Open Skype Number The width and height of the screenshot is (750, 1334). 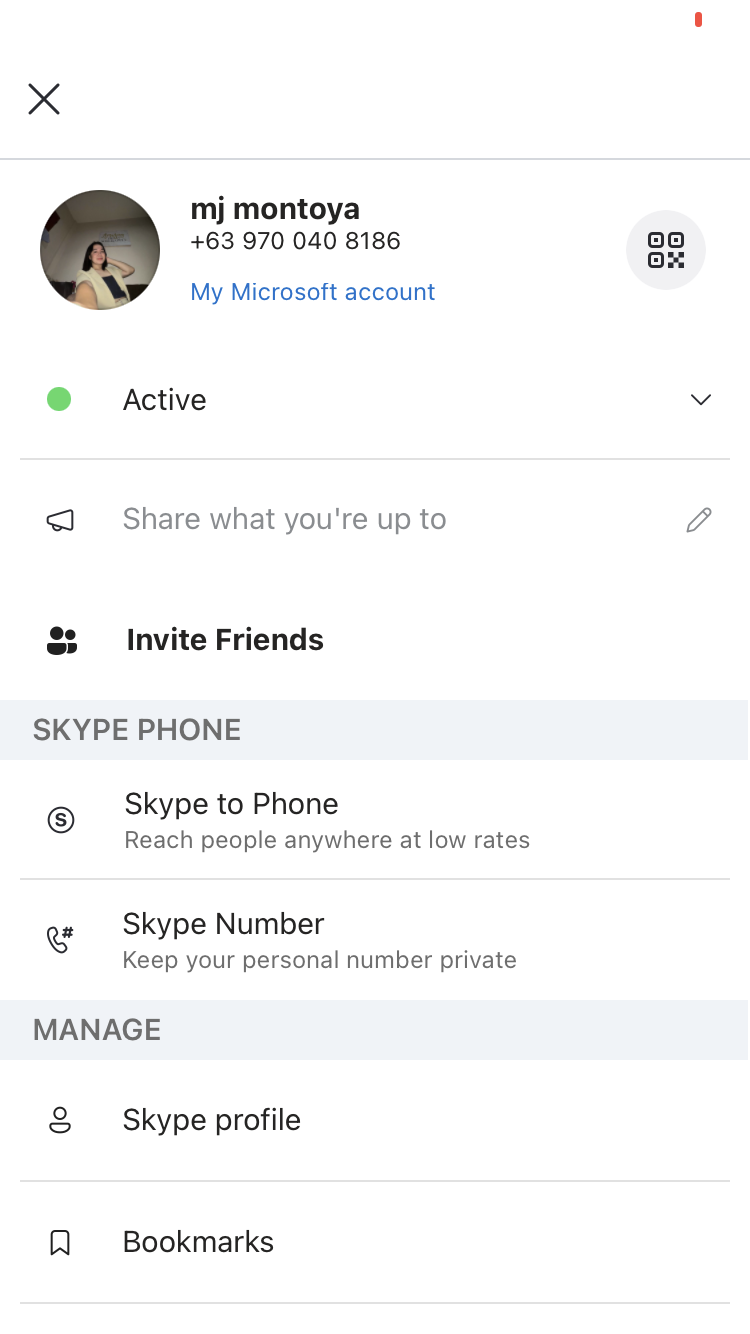[375, 940]
